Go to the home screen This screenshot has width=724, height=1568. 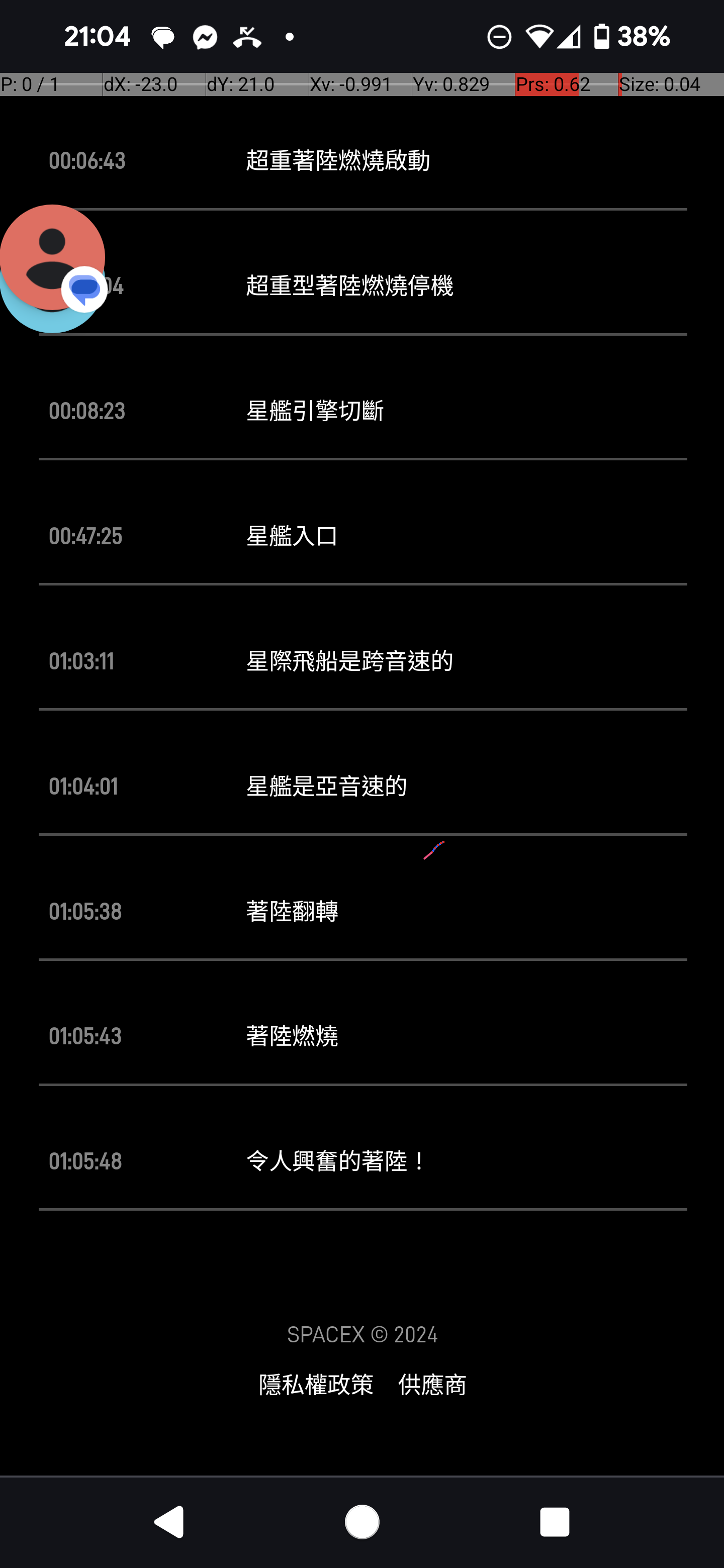[x=361, y=1522]
